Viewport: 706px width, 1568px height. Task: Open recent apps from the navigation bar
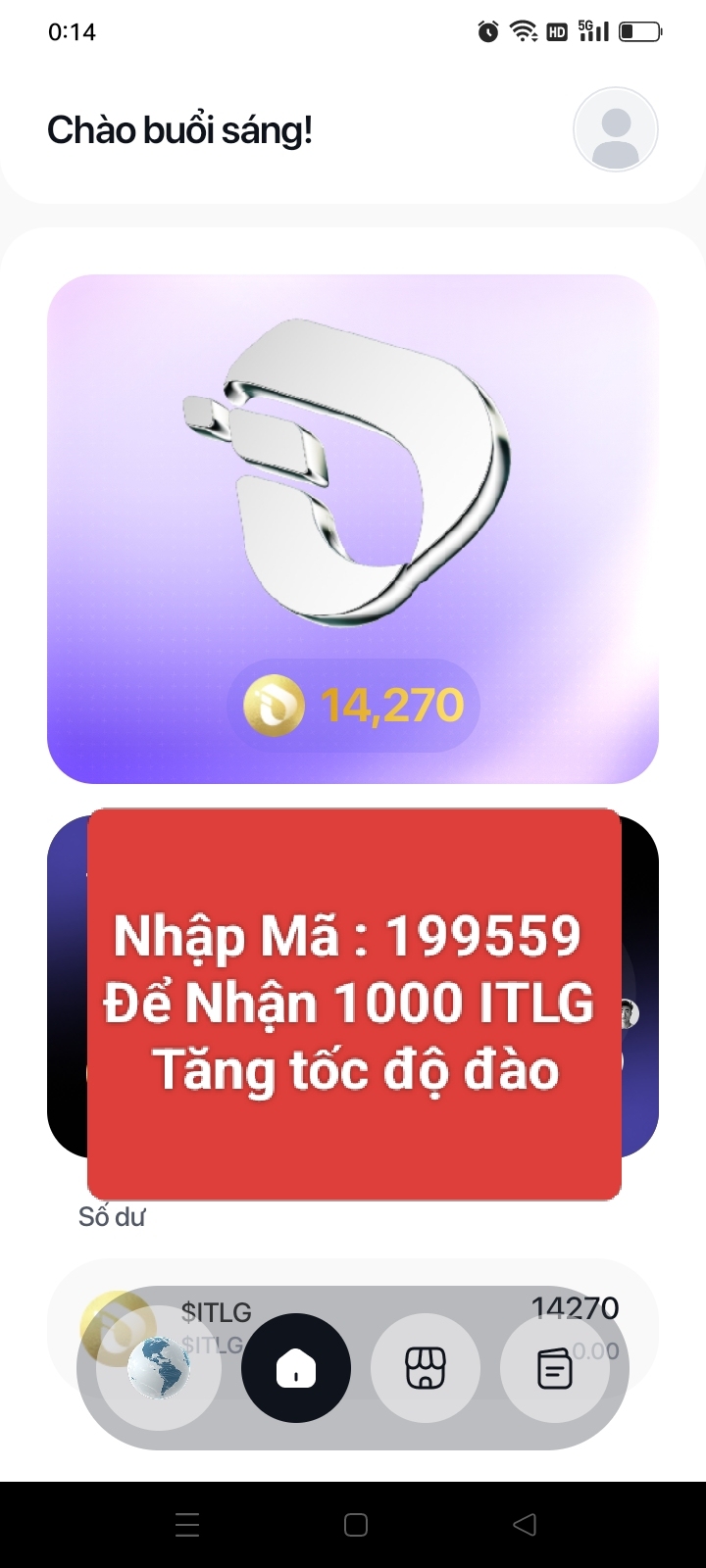tap(186, 1524)
